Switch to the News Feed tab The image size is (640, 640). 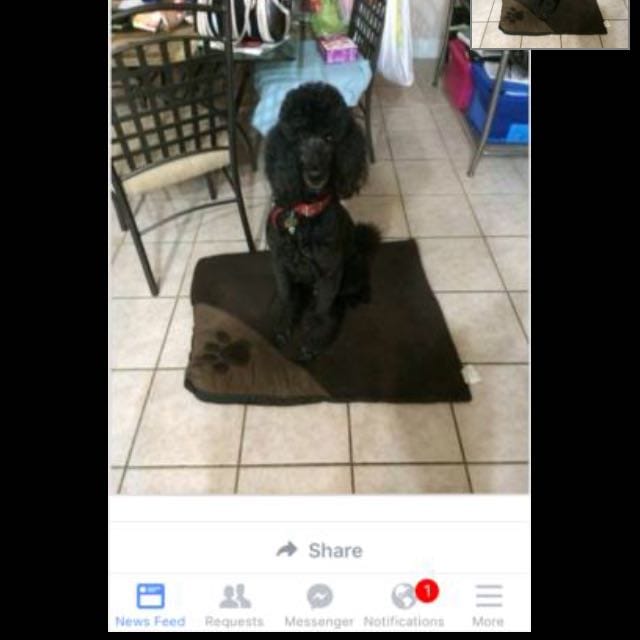point(150,605)
